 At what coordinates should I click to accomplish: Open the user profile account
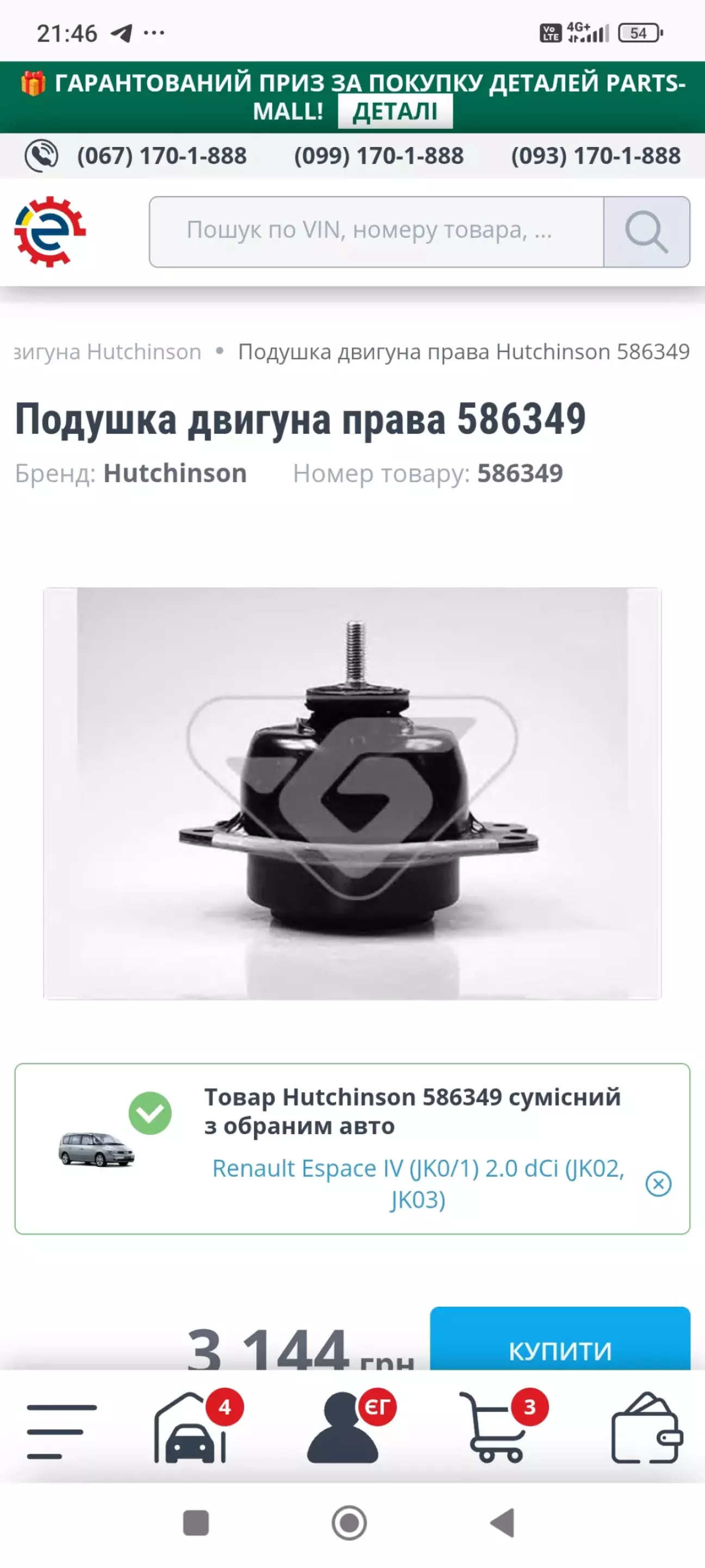(344, 1428)
